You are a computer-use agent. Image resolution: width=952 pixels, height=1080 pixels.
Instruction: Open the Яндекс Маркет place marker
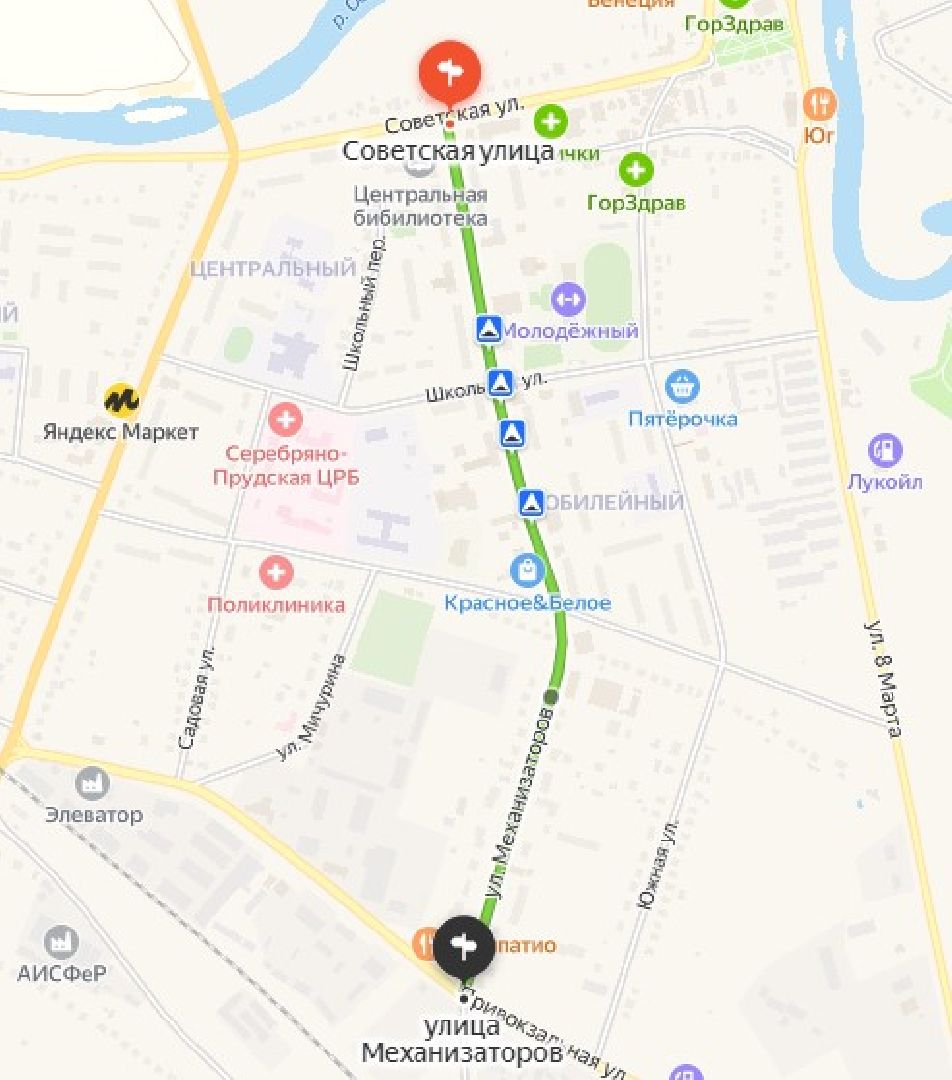coord(122,400)
